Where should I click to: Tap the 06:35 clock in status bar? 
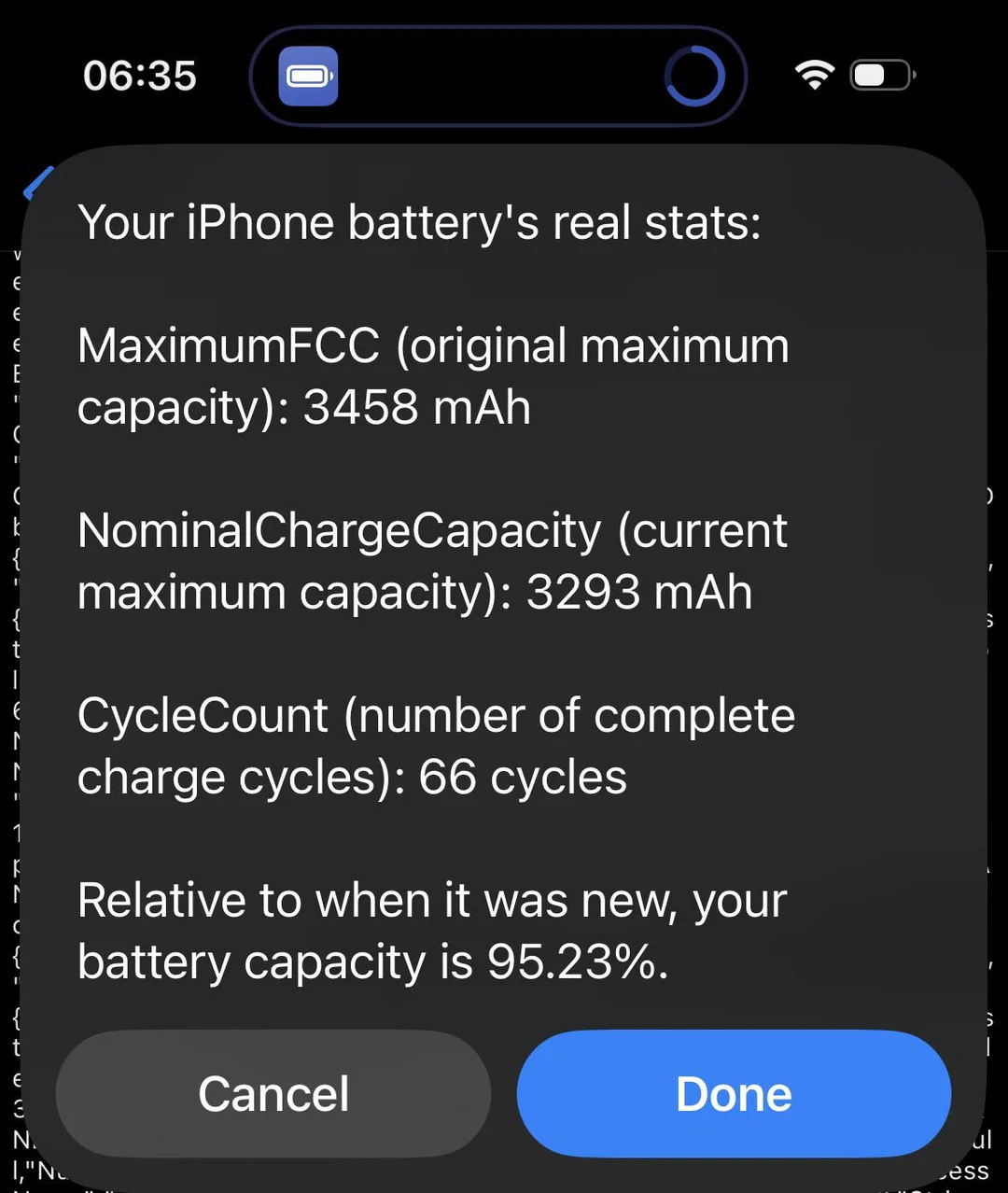[138, 75]
